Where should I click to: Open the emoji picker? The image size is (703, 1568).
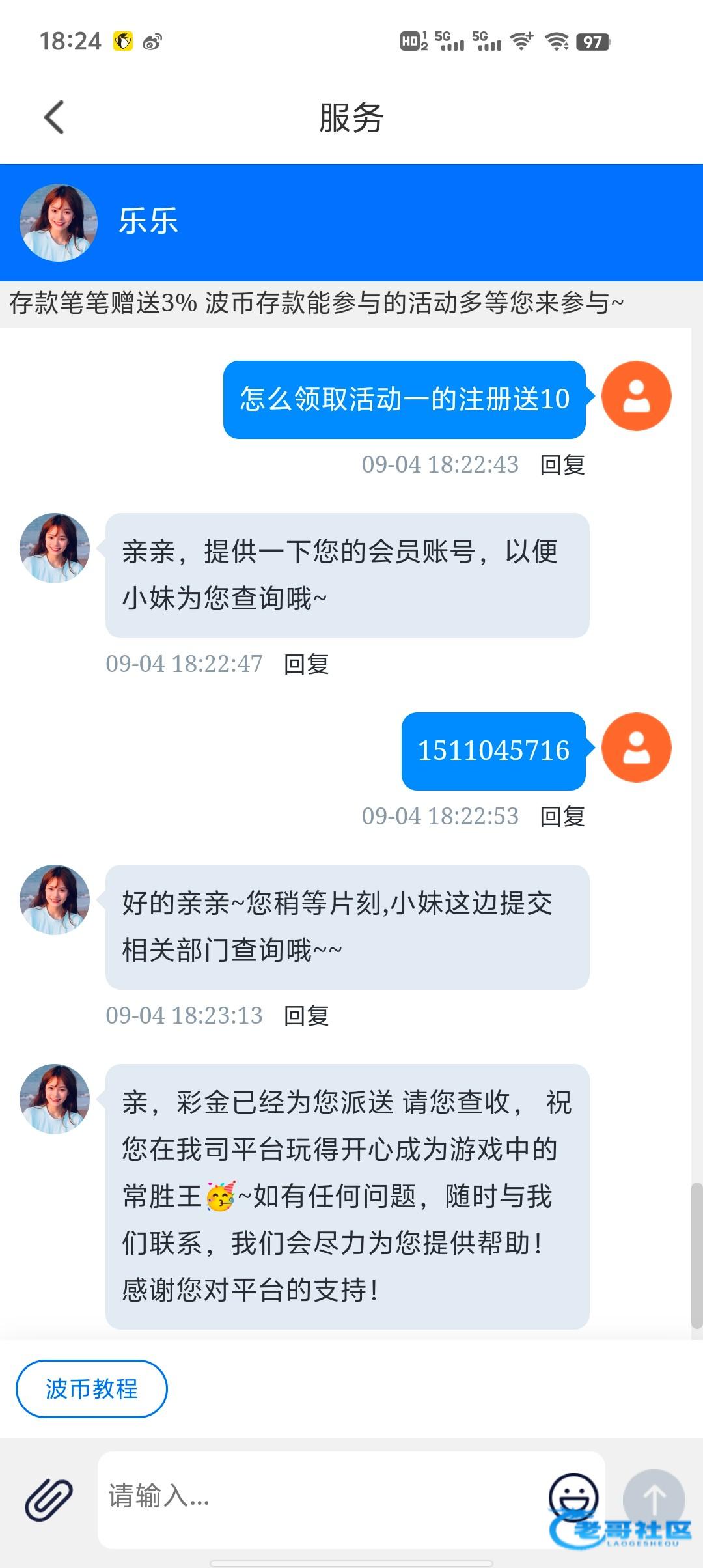point(573,1496)
